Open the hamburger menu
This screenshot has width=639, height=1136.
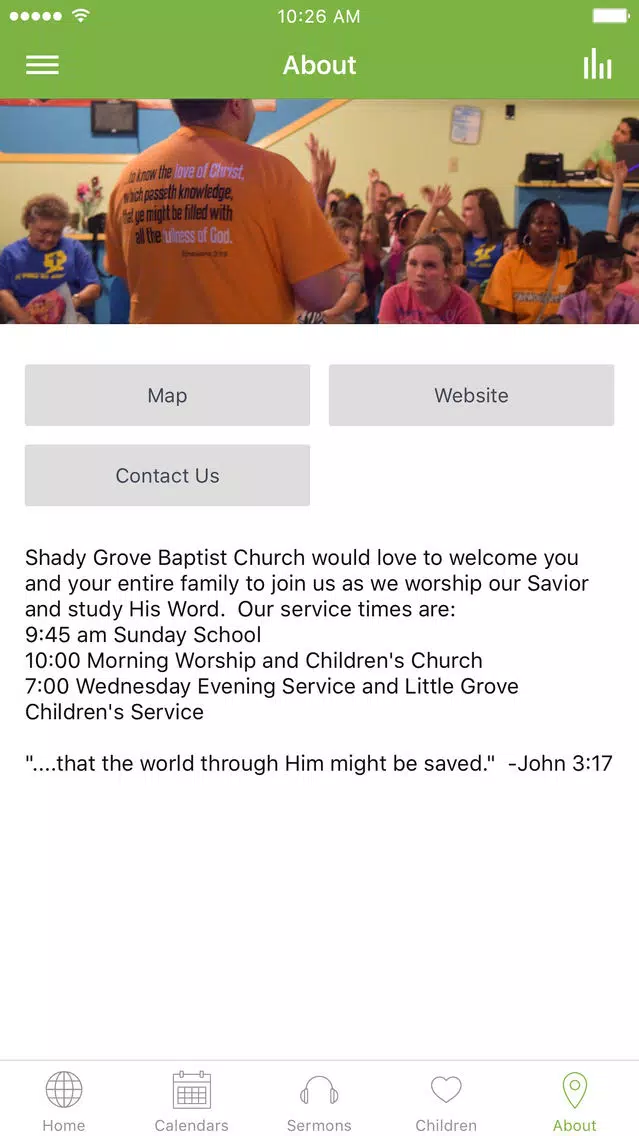point(42,65)
